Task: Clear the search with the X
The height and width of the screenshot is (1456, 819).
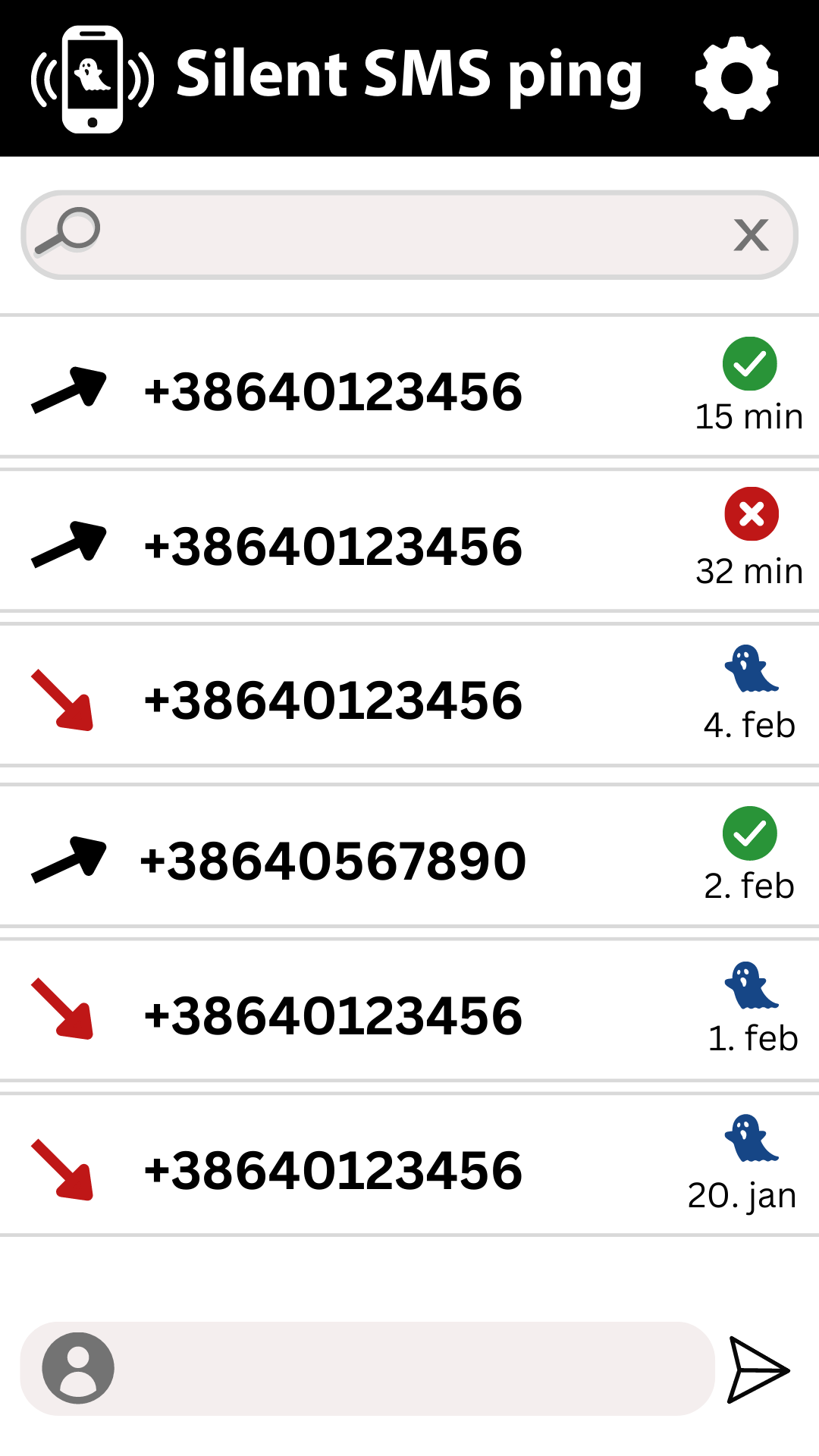Action: pyautogui.click(x=751, y=235)
